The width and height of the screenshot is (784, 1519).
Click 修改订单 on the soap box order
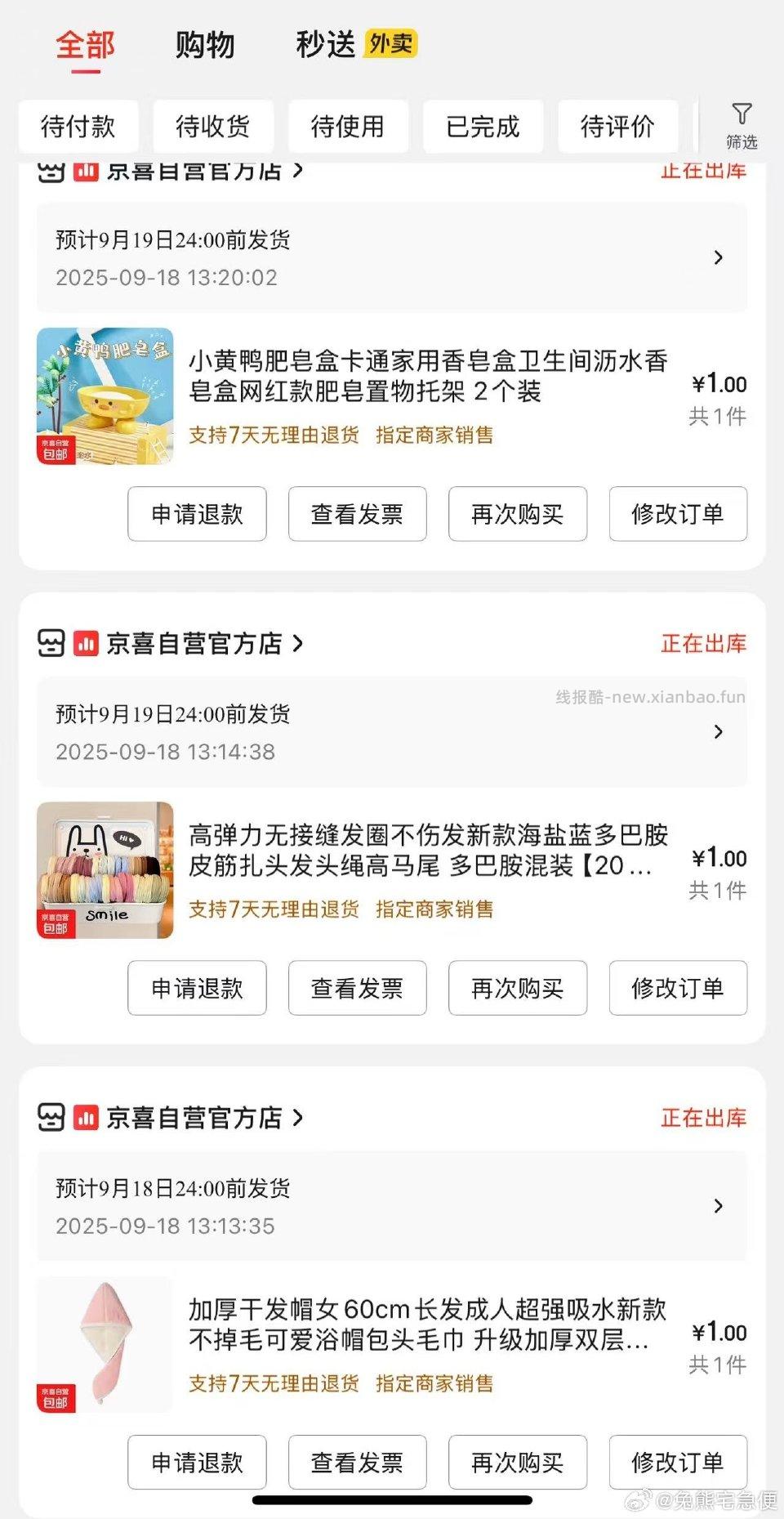(x=678, y=514)
